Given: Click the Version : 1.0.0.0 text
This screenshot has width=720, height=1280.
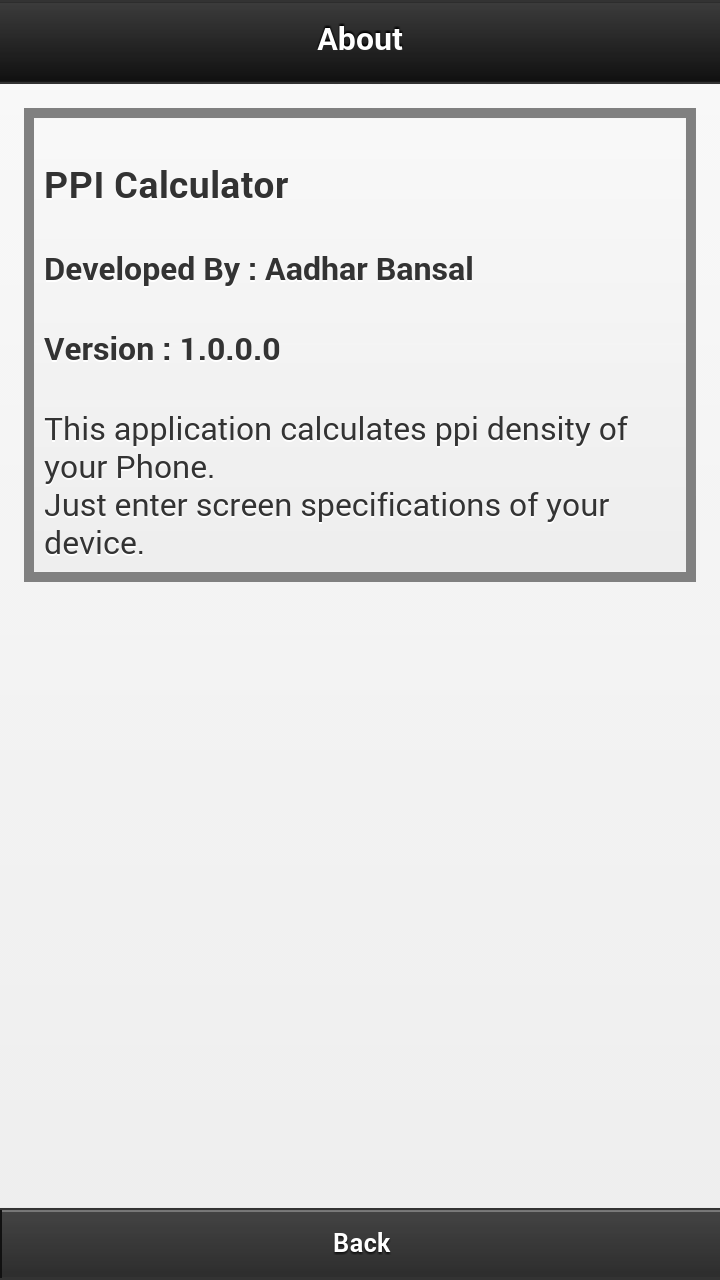Looking at the screenshot, I should (162, 348).
